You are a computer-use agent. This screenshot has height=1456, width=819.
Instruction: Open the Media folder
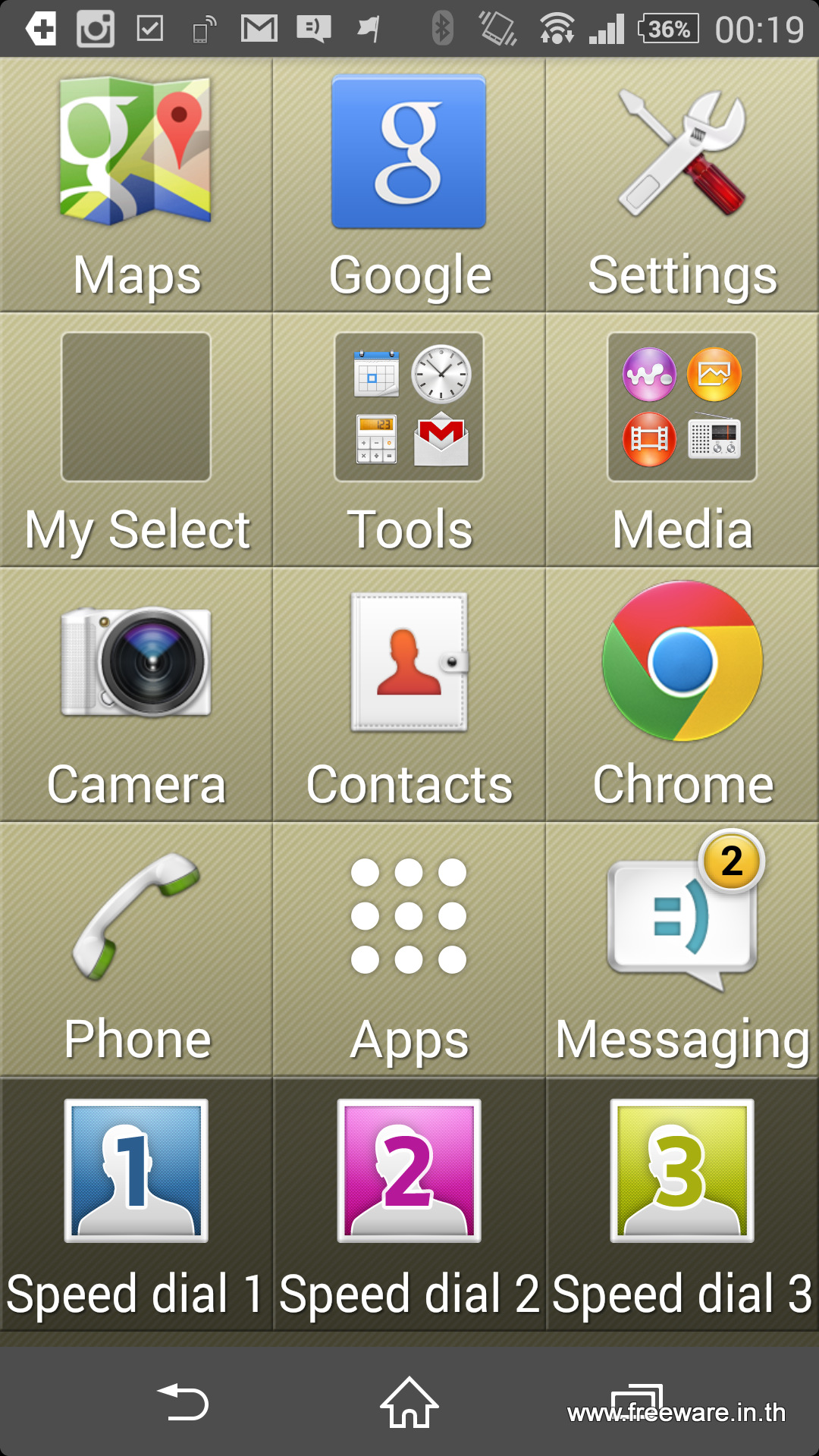[682, 440]
